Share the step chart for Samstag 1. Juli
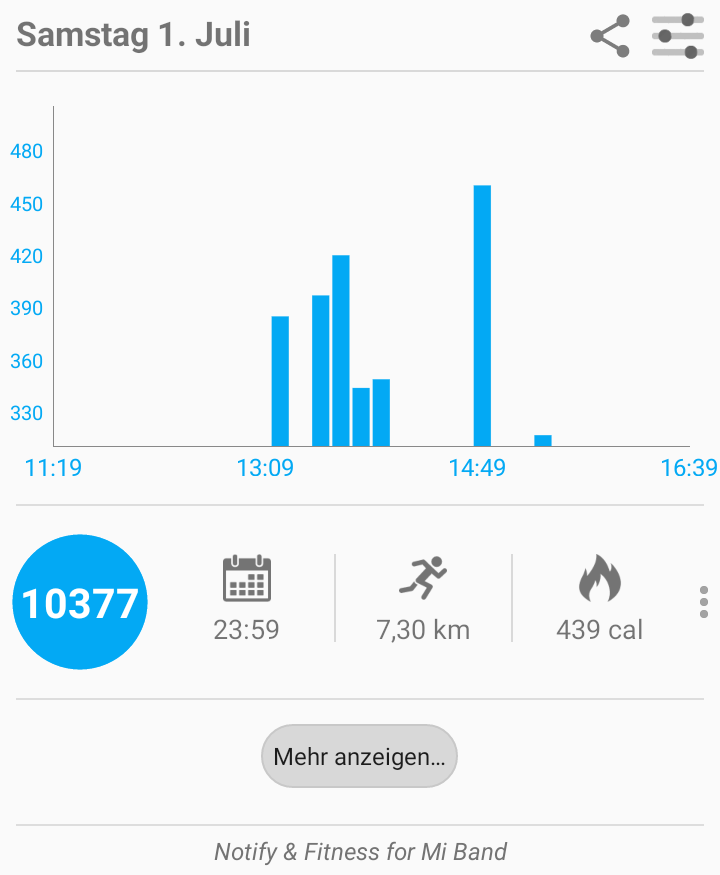 (x=610, y=36)
